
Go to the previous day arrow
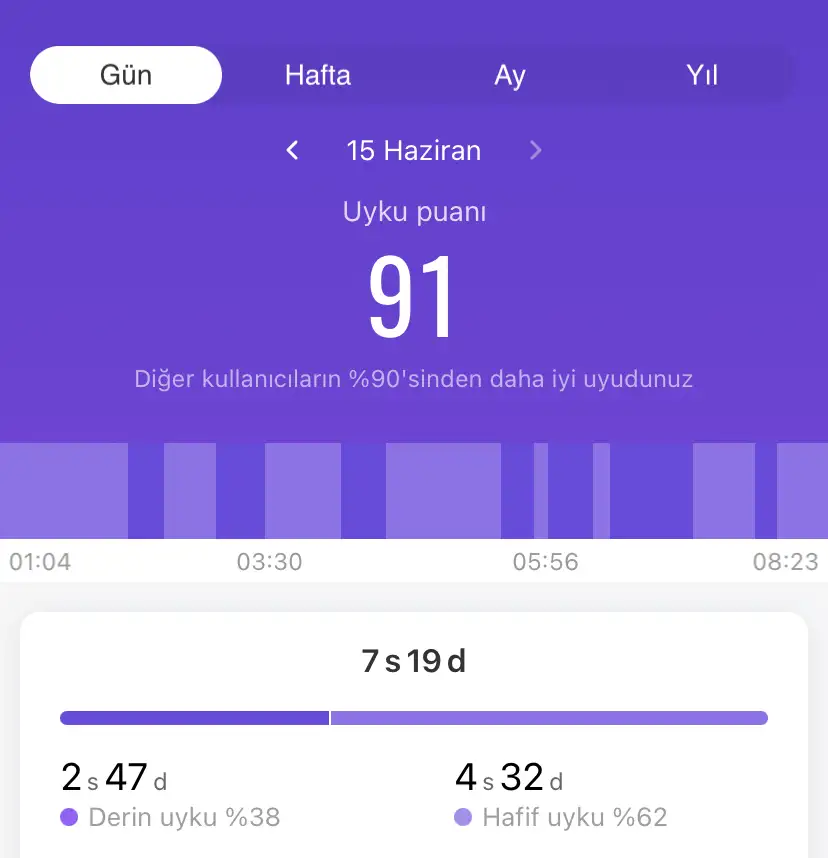[x=292, y=151]
